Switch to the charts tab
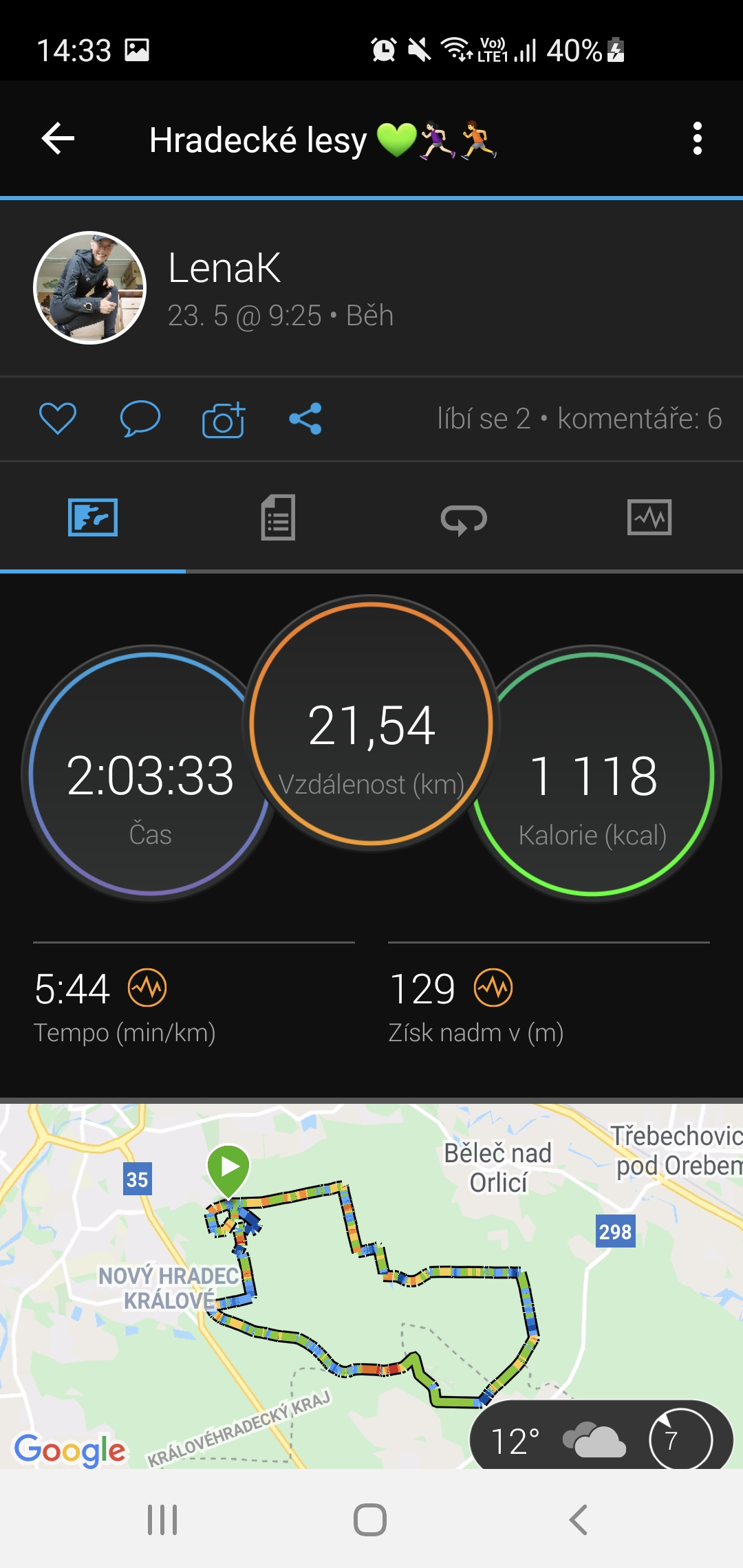The image size is (743, 1568). point(650,517)
